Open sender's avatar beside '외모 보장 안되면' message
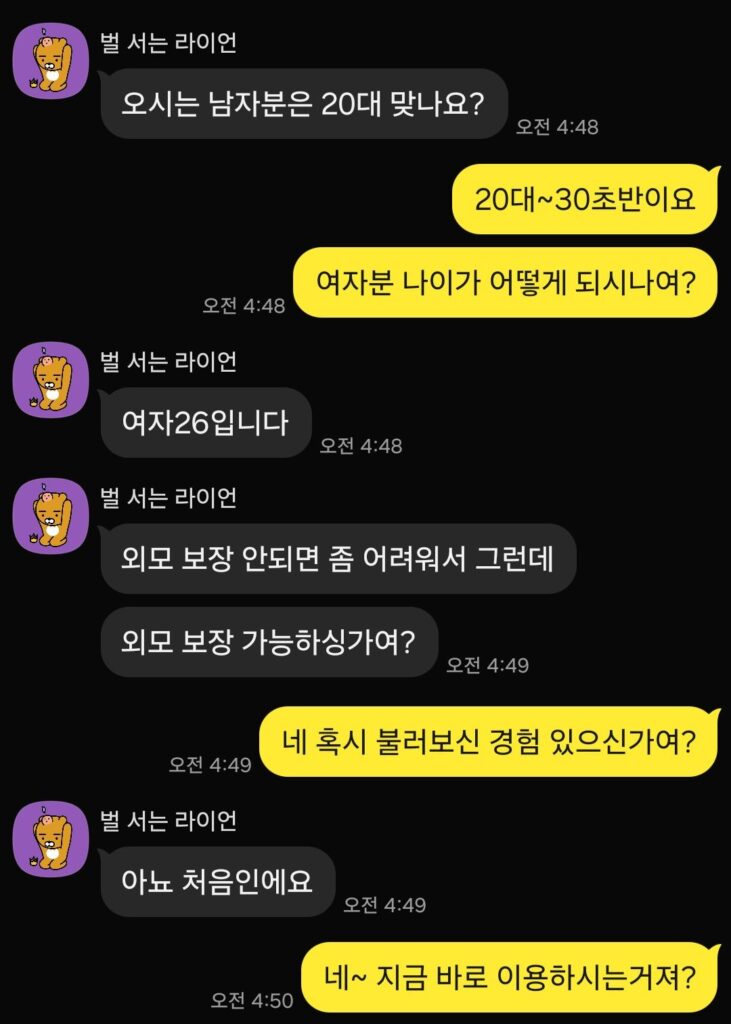 [x=50, y=516]
